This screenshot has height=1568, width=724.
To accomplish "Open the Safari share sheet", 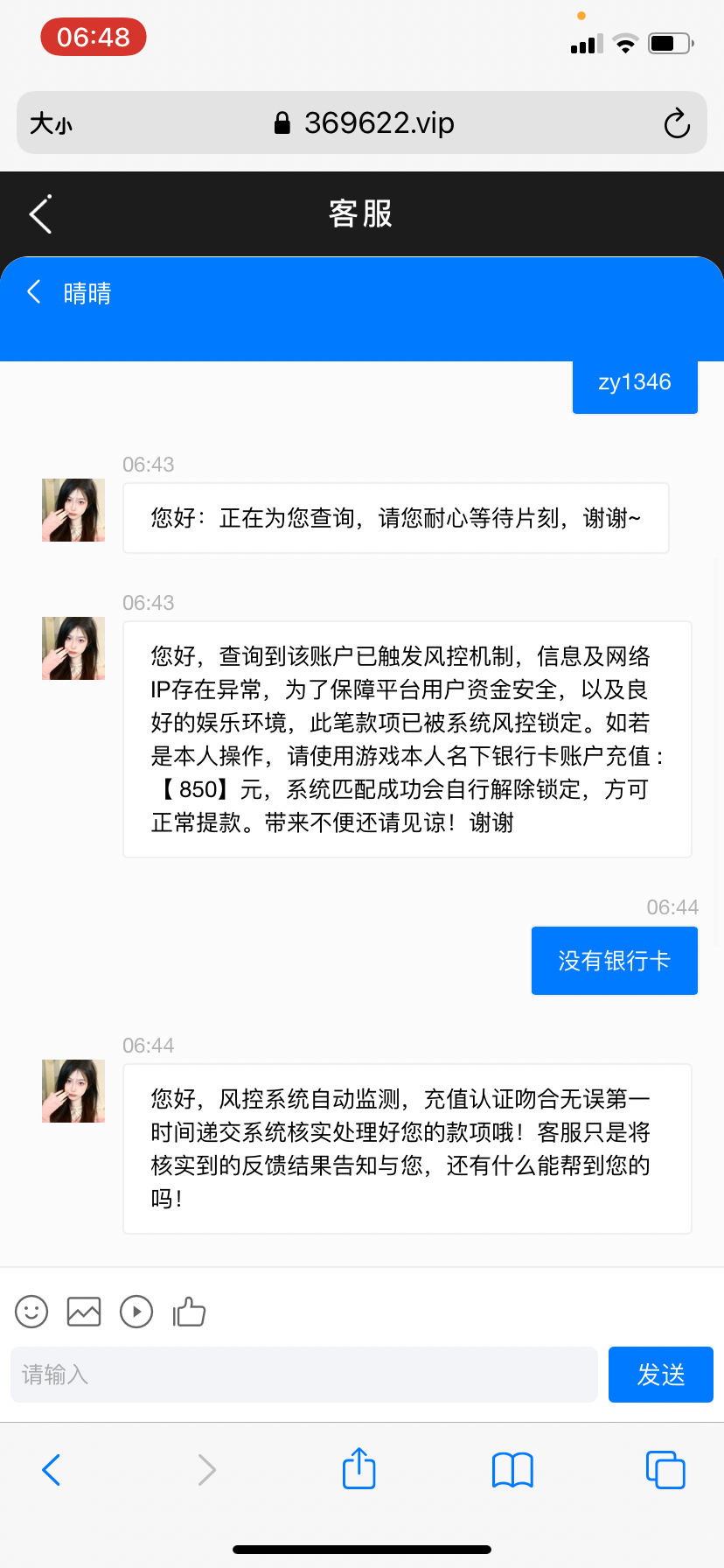I will (359, 1468).
